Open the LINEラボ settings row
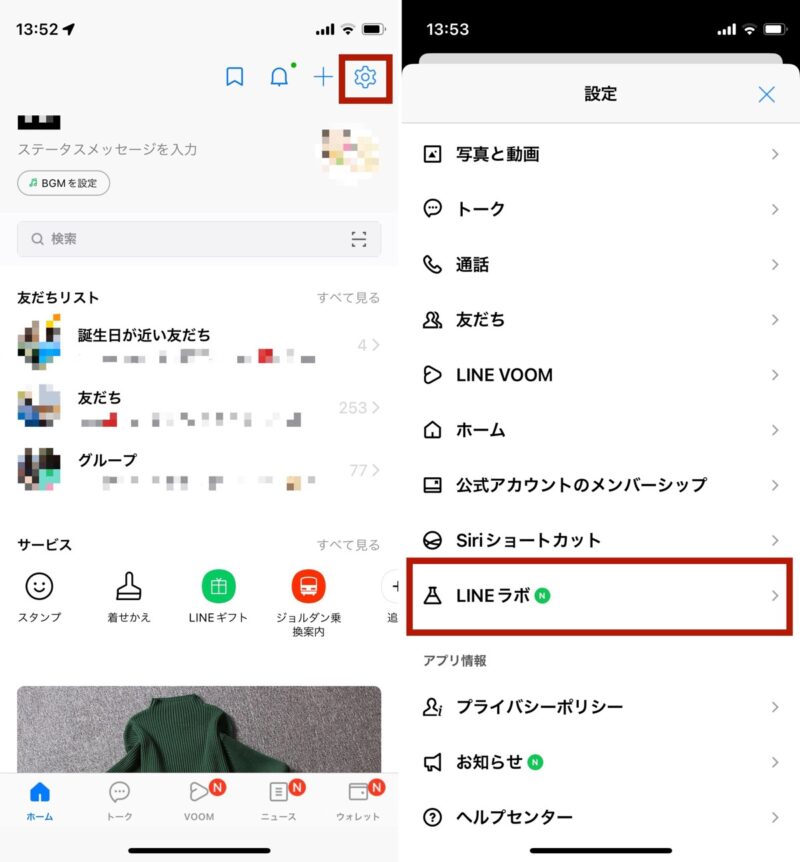Screen dimensions: 800x862 (x=600, y=596)
